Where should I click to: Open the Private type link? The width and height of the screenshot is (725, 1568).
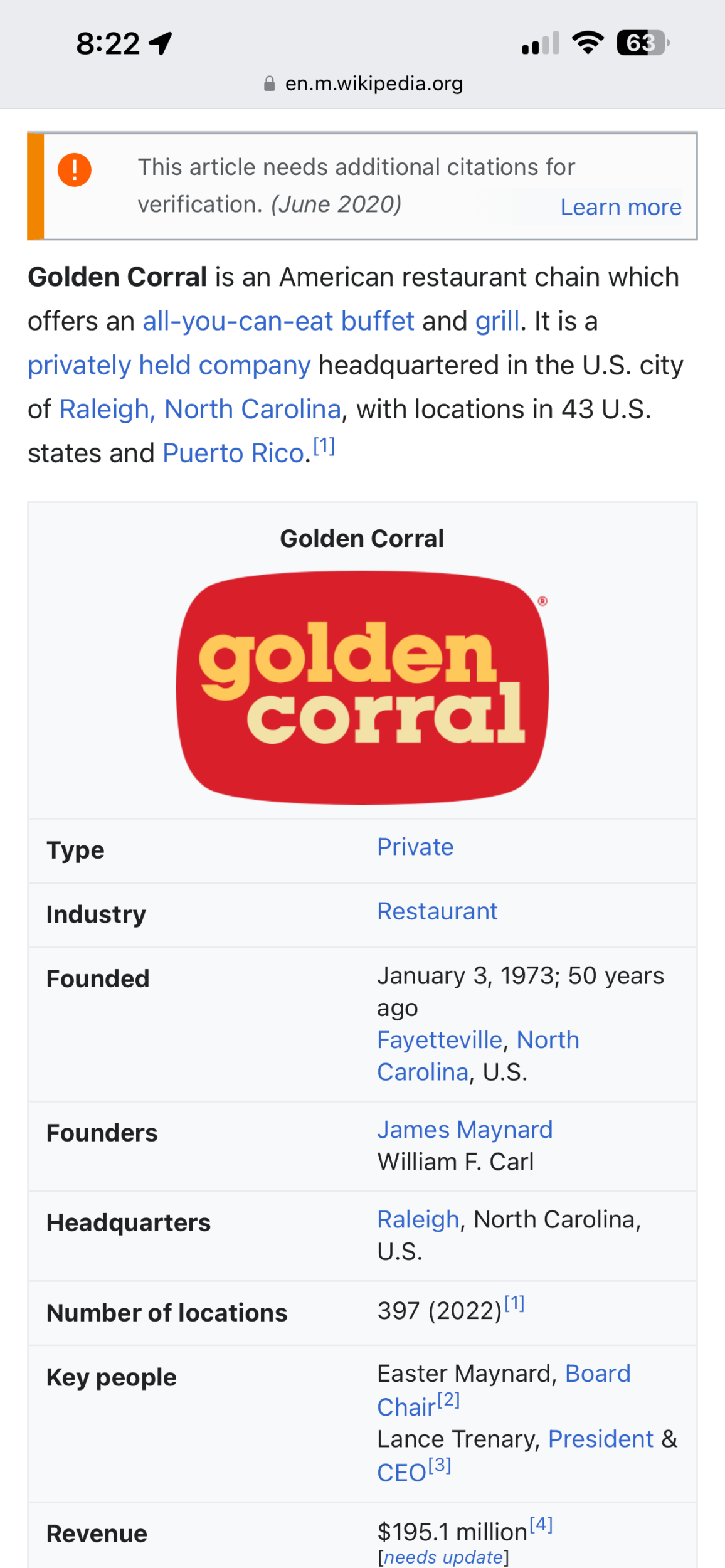(x=415, y=847)
